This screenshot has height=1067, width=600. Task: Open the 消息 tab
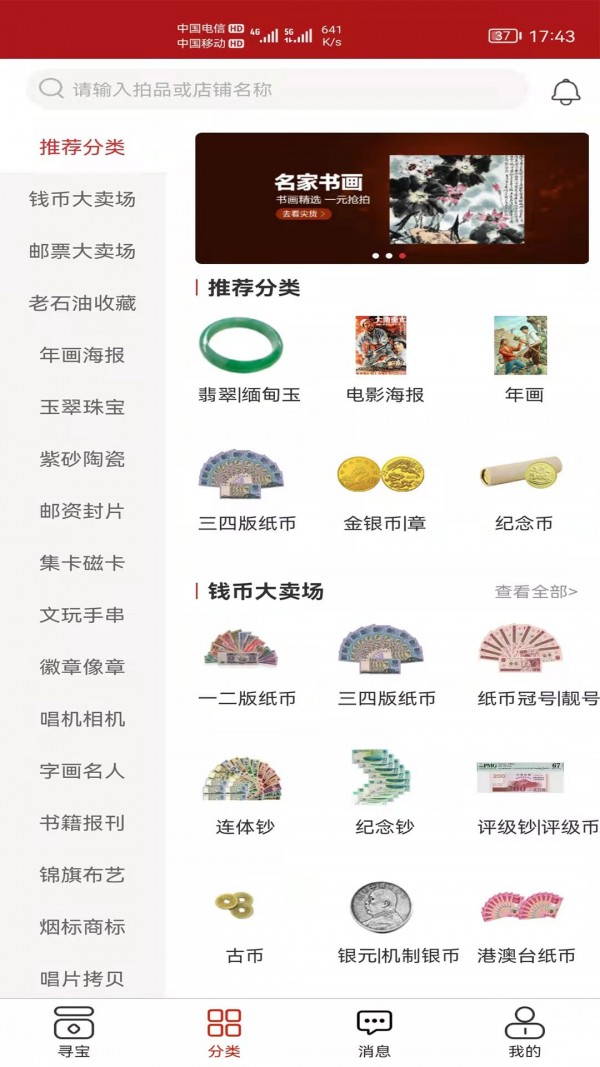(x=374, y=1032)
